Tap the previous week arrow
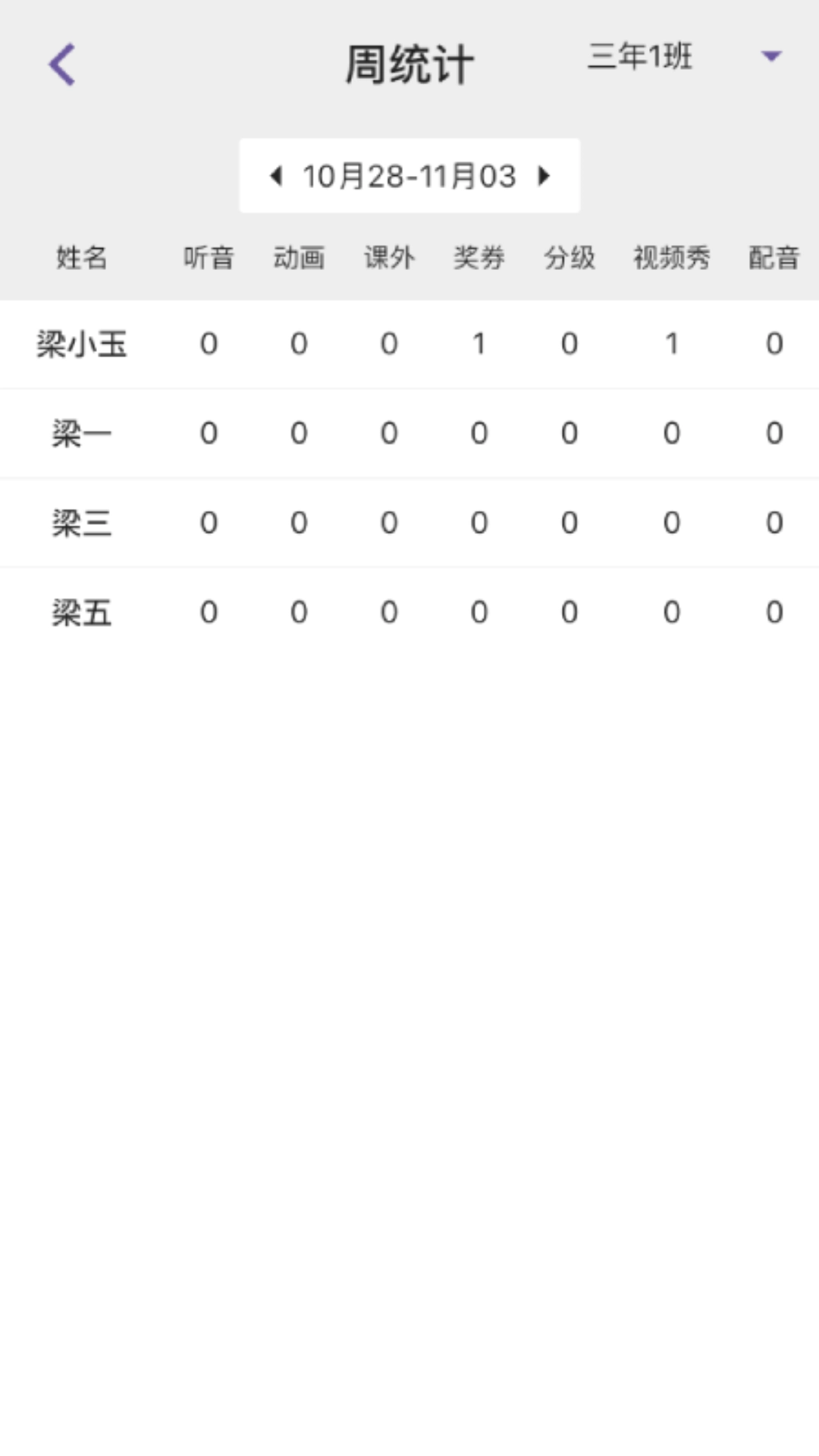The width and height of the screenshot is (819, 1456). tap(278, 176)
